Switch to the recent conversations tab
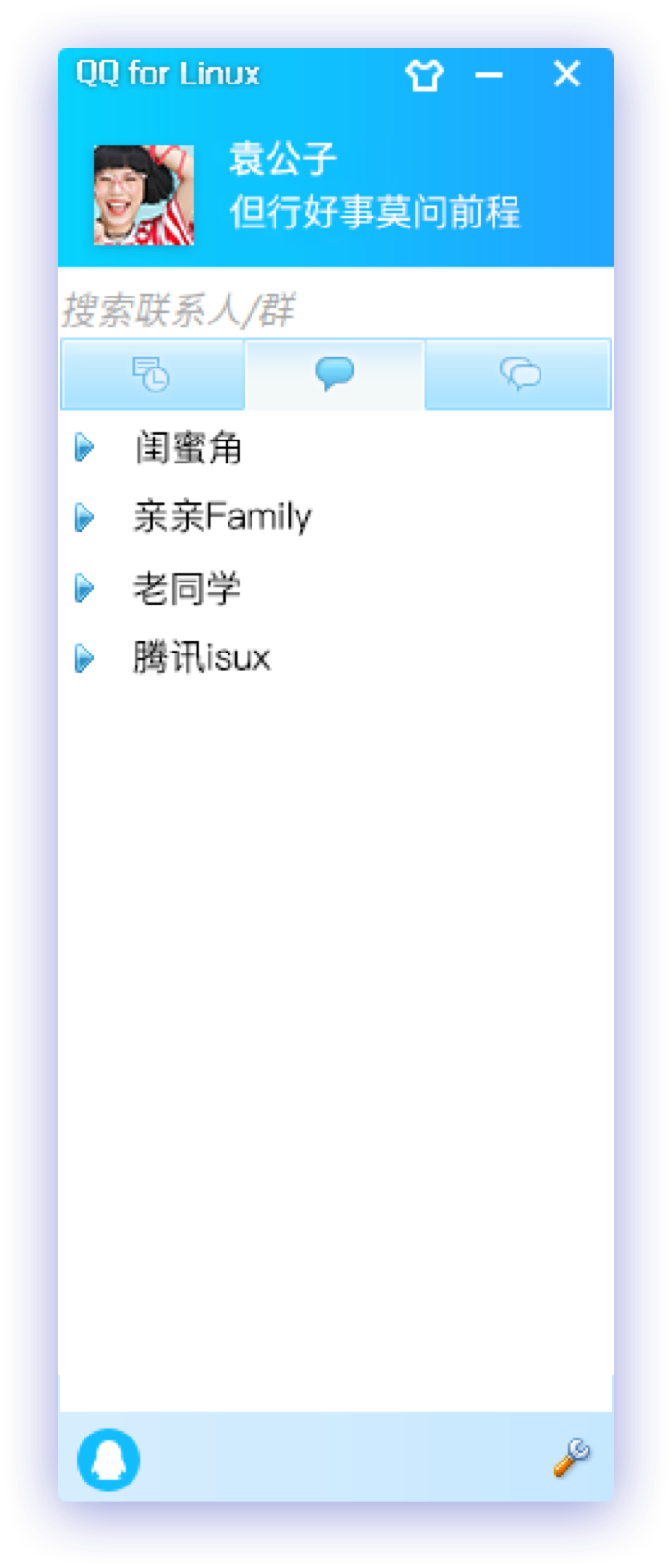 pos(152,373)
